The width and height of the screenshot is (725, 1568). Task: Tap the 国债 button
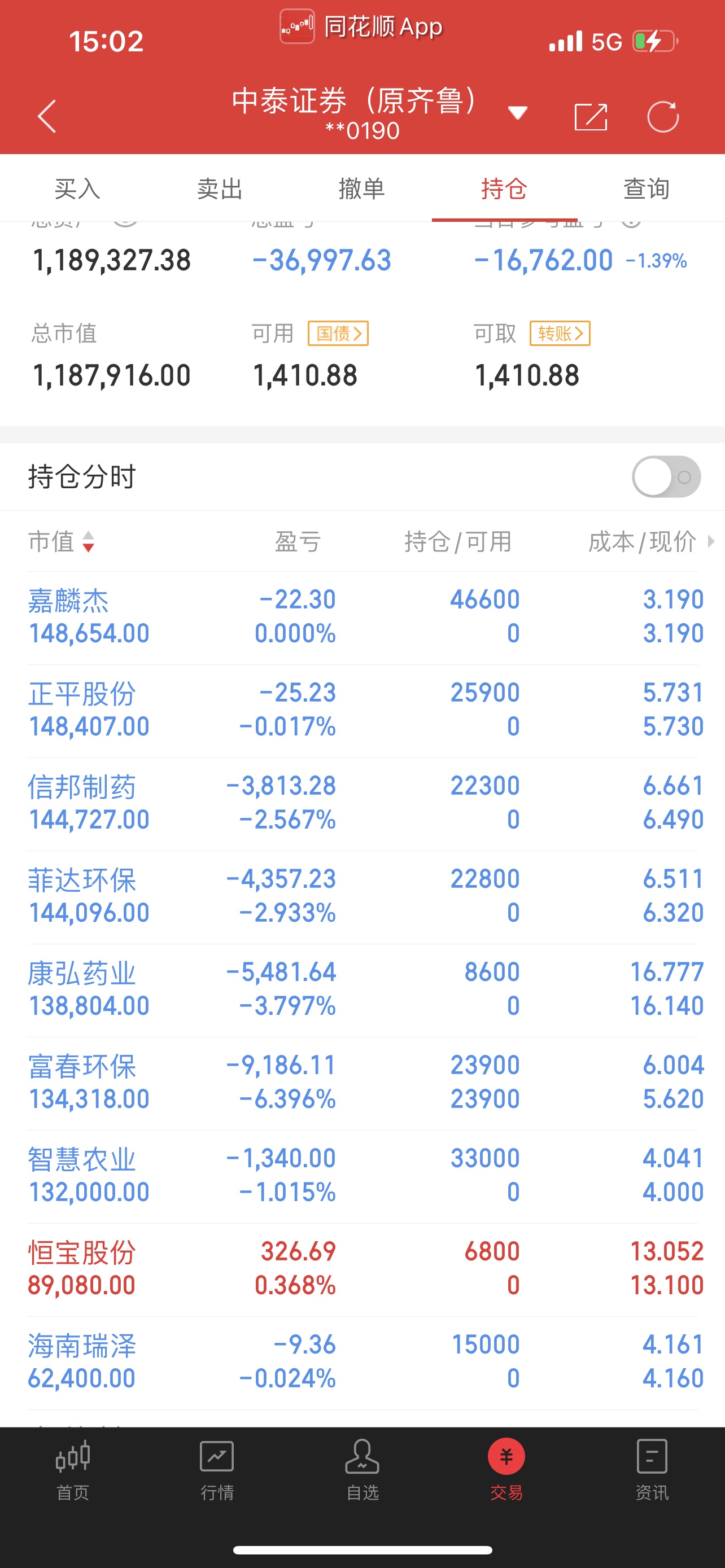pyautogui.click(x=338, y=333)
